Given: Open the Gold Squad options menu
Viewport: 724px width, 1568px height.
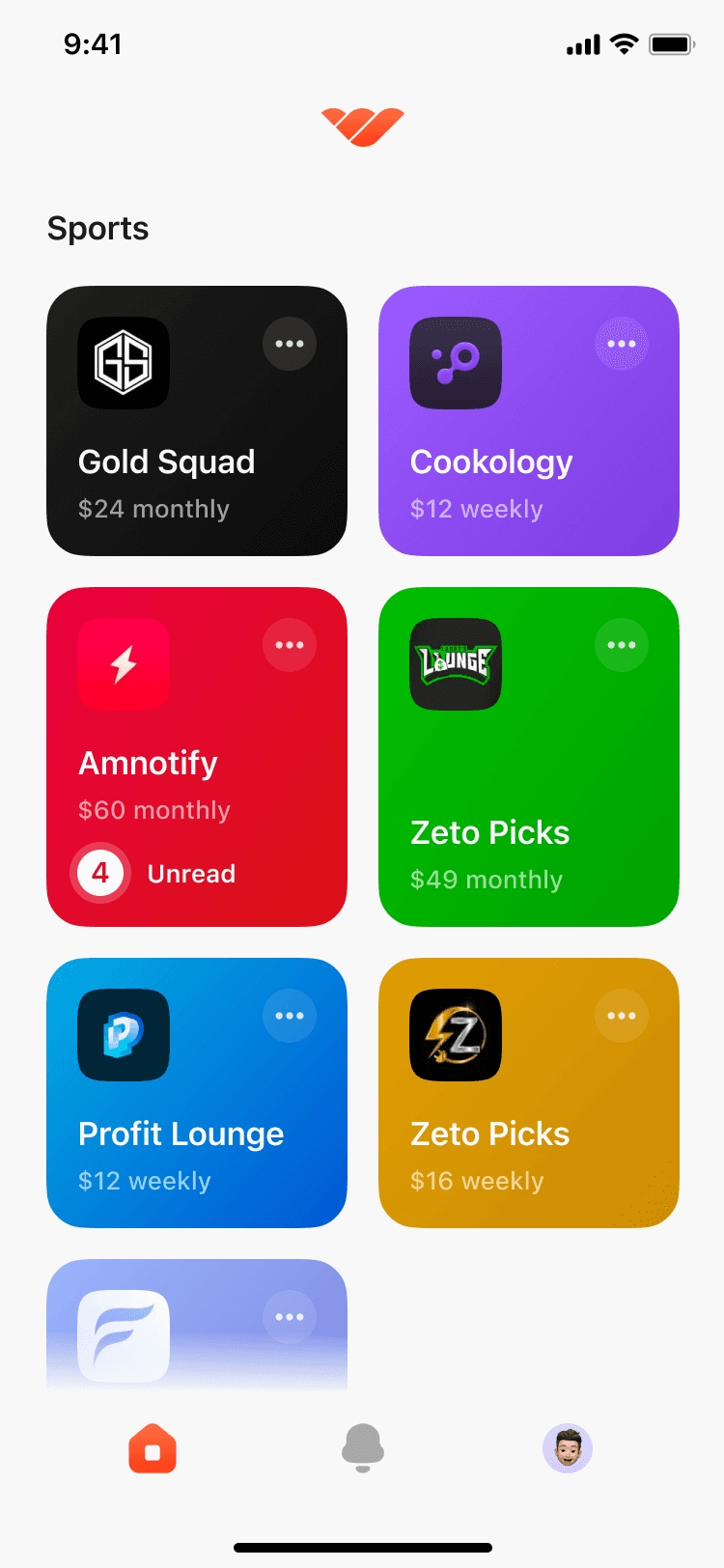Looking at the screenshot, I should (x=290, y=343).
